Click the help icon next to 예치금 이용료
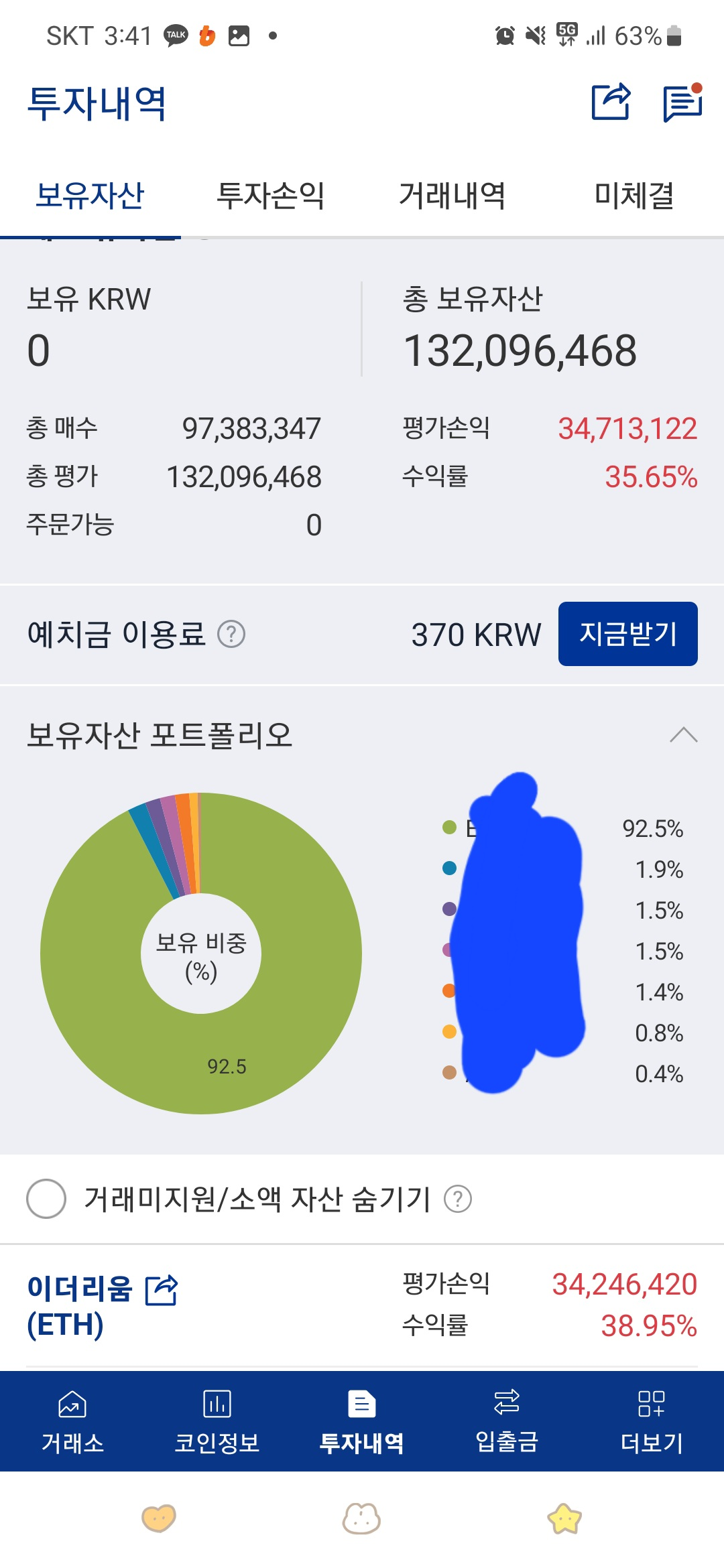The image size is (724, 1568). (231, 635)
